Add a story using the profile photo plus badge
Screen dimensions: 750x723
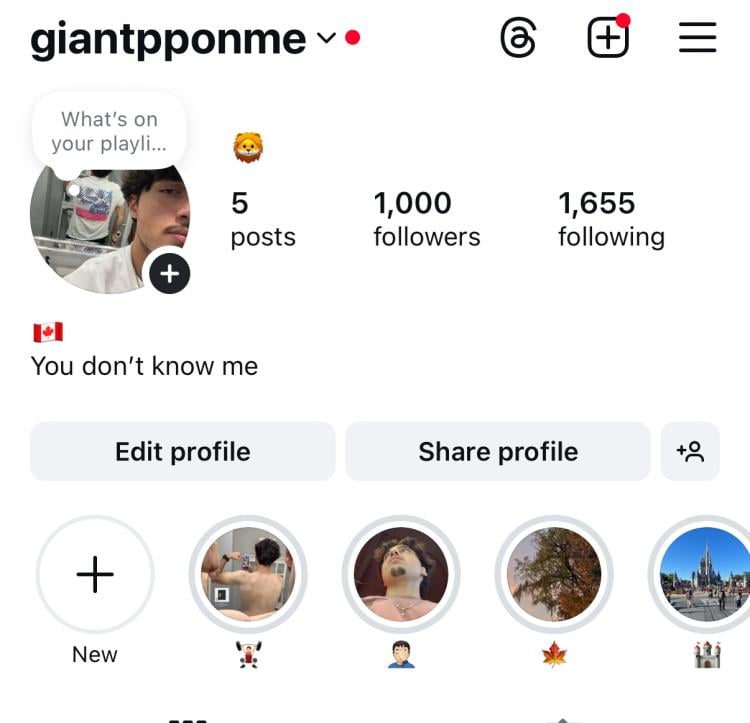[169, 273]
